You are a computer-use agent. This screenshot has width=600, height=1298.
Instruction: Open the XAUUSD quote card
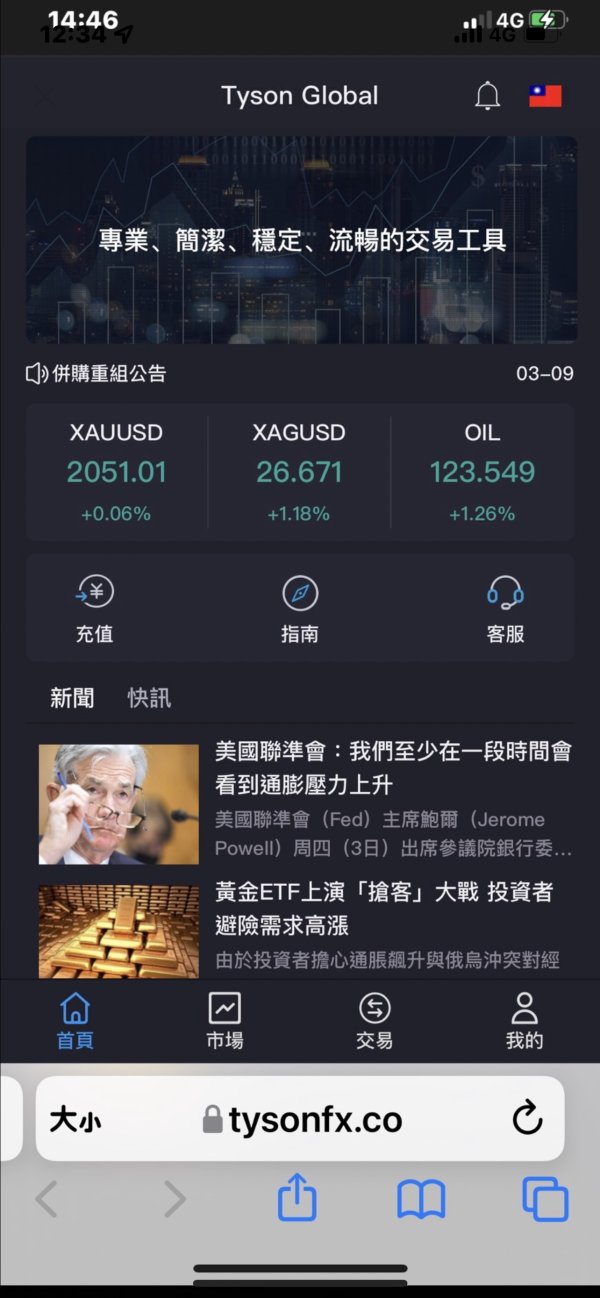point(117,473)
